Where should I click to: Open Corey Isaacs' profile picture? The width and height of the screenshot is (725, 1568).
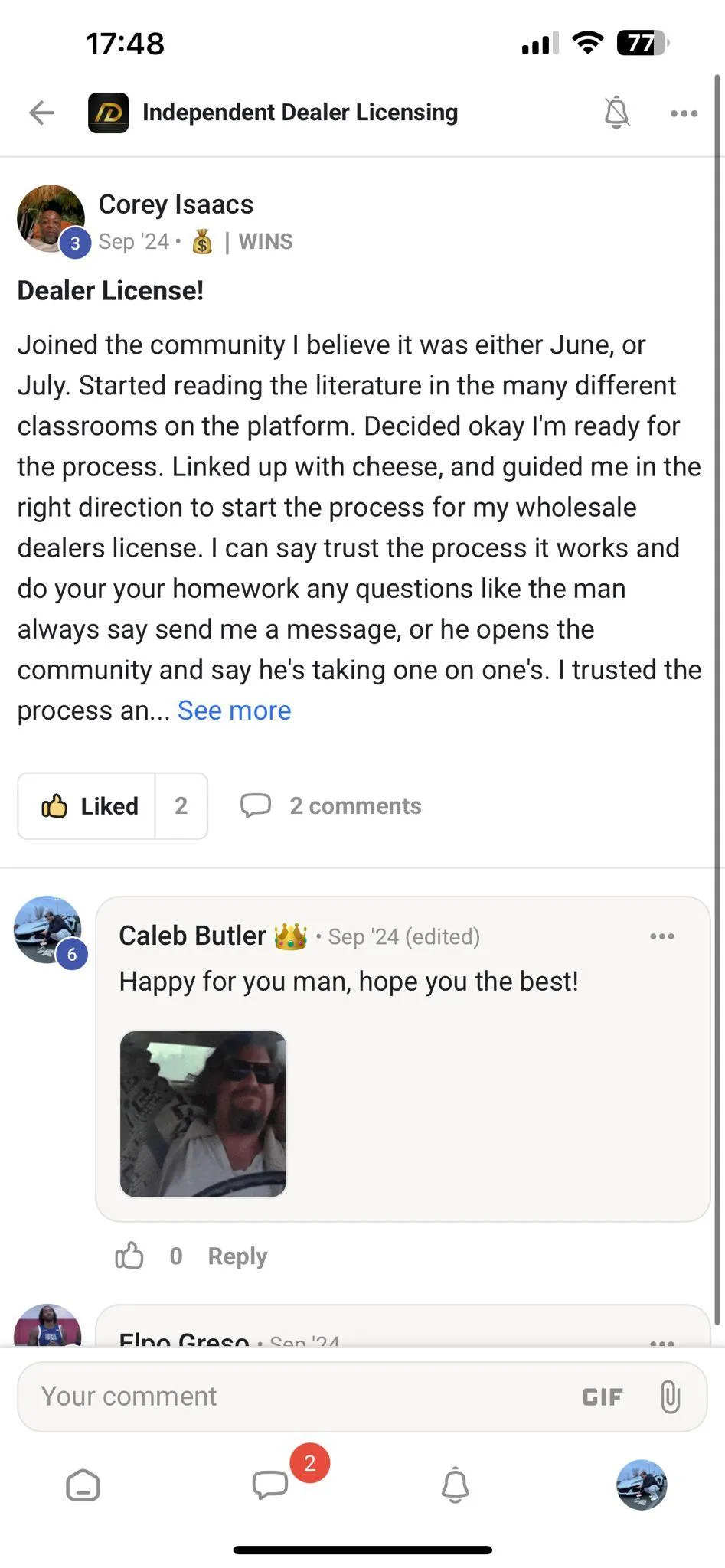51,219
